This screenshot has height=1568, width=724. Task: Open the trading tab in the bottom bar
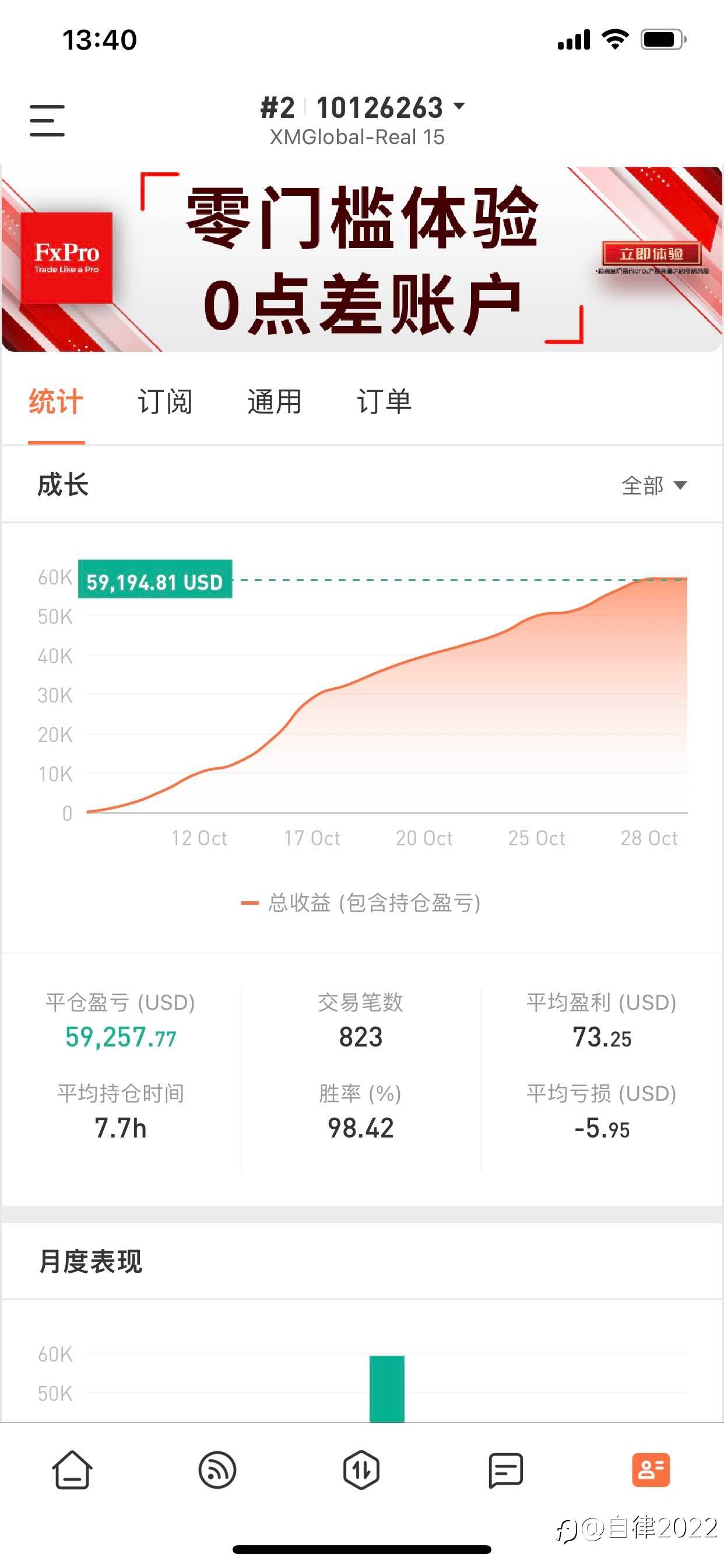pos(361,1470)
